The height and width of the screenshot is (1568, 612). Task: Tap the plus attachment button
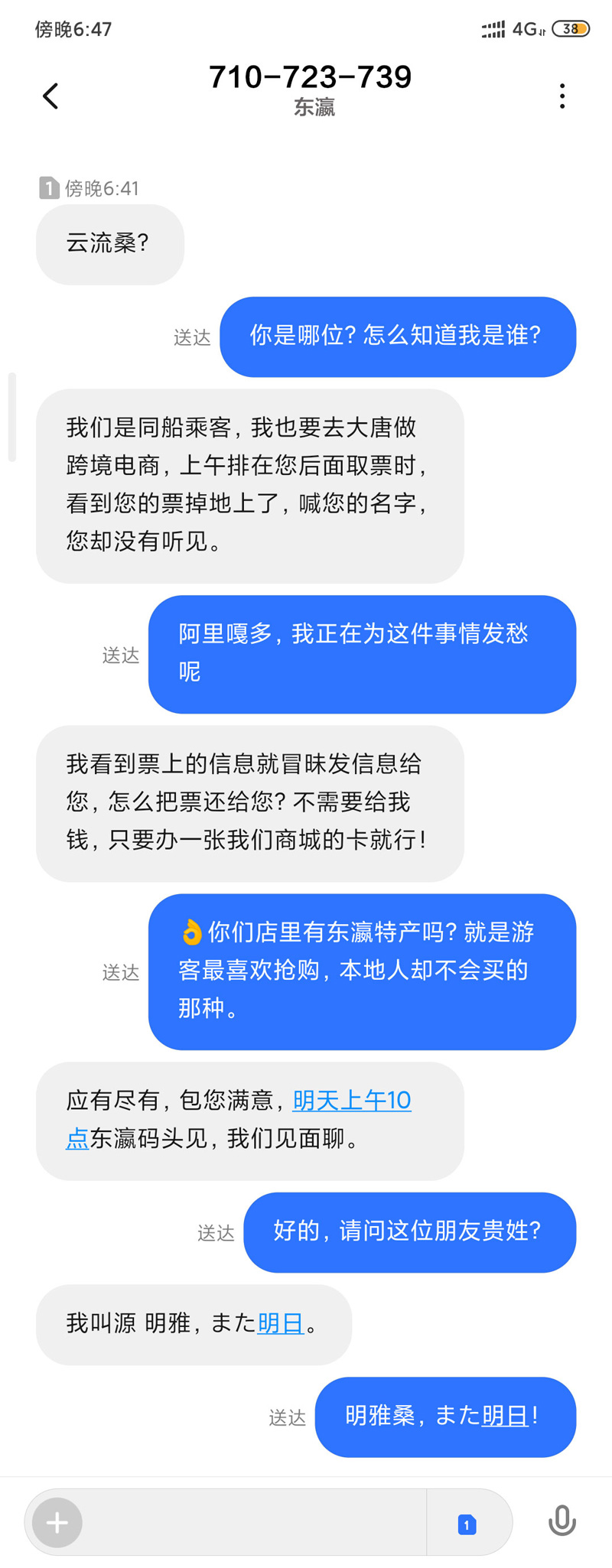[x=57, y=1523]
